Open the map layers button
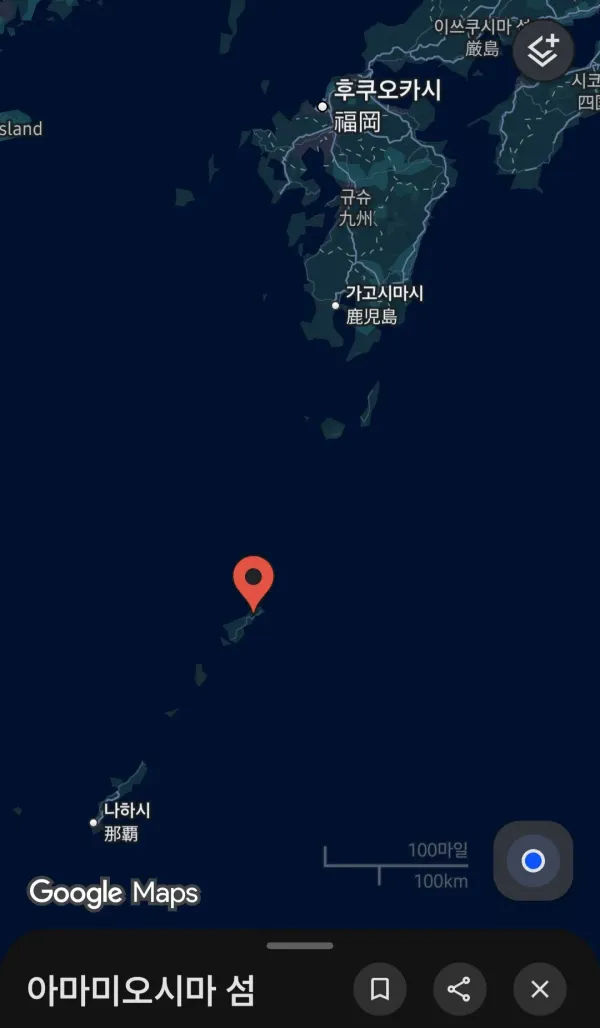Viewport: 600px width, 1028px height. [543, 50]
